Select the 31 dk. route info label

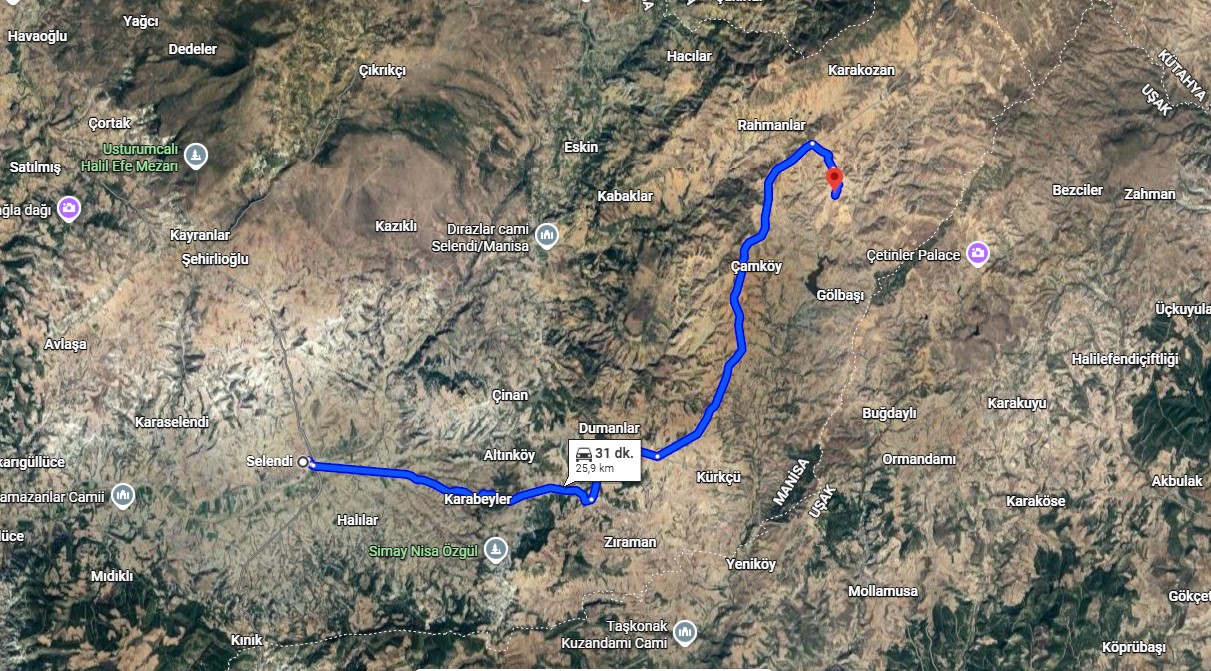(x=604, y=460)
